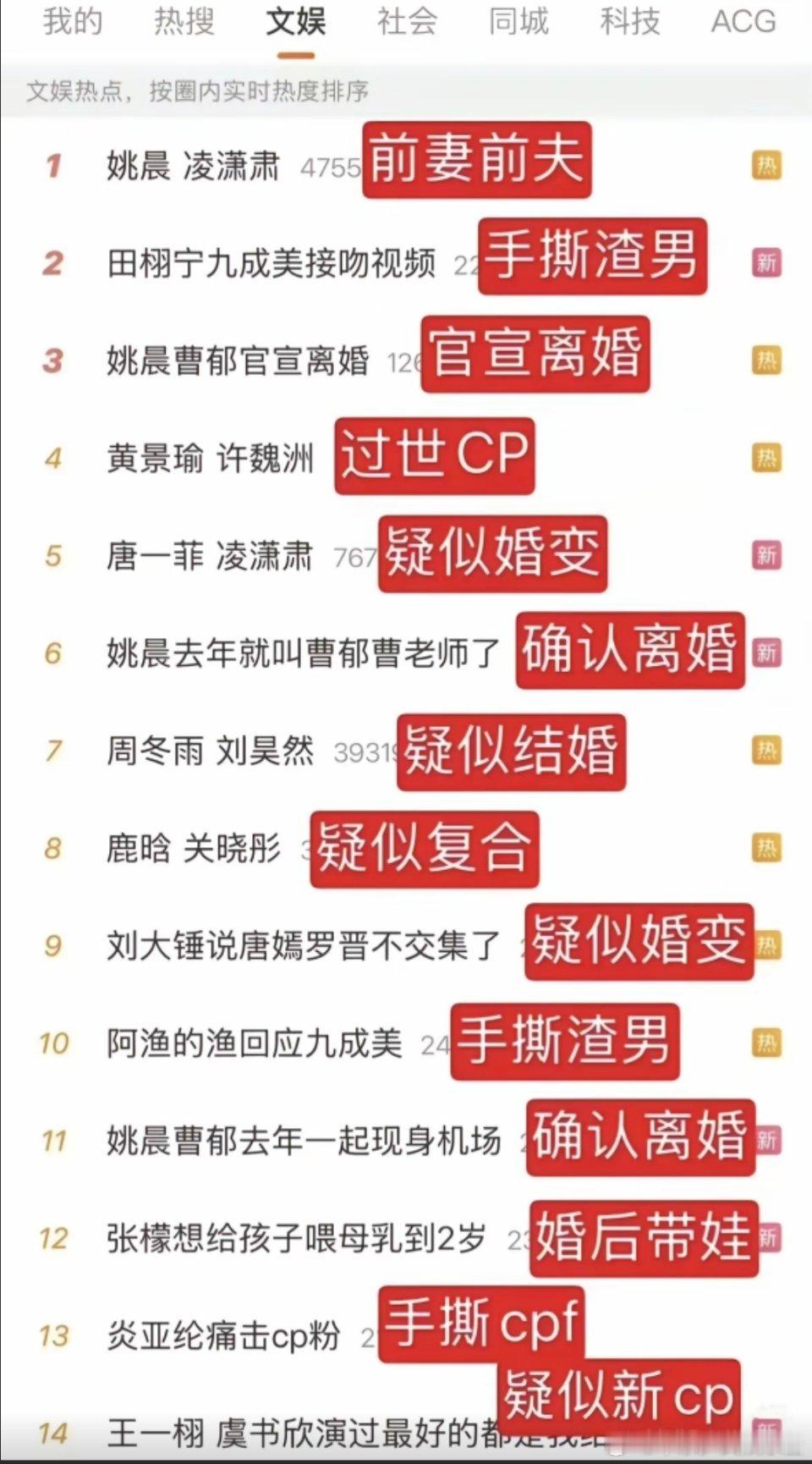This screenshot has width=812, height=1464.
Task: Click the 文娱热点 sorting description bar
Action: (200, 87)
